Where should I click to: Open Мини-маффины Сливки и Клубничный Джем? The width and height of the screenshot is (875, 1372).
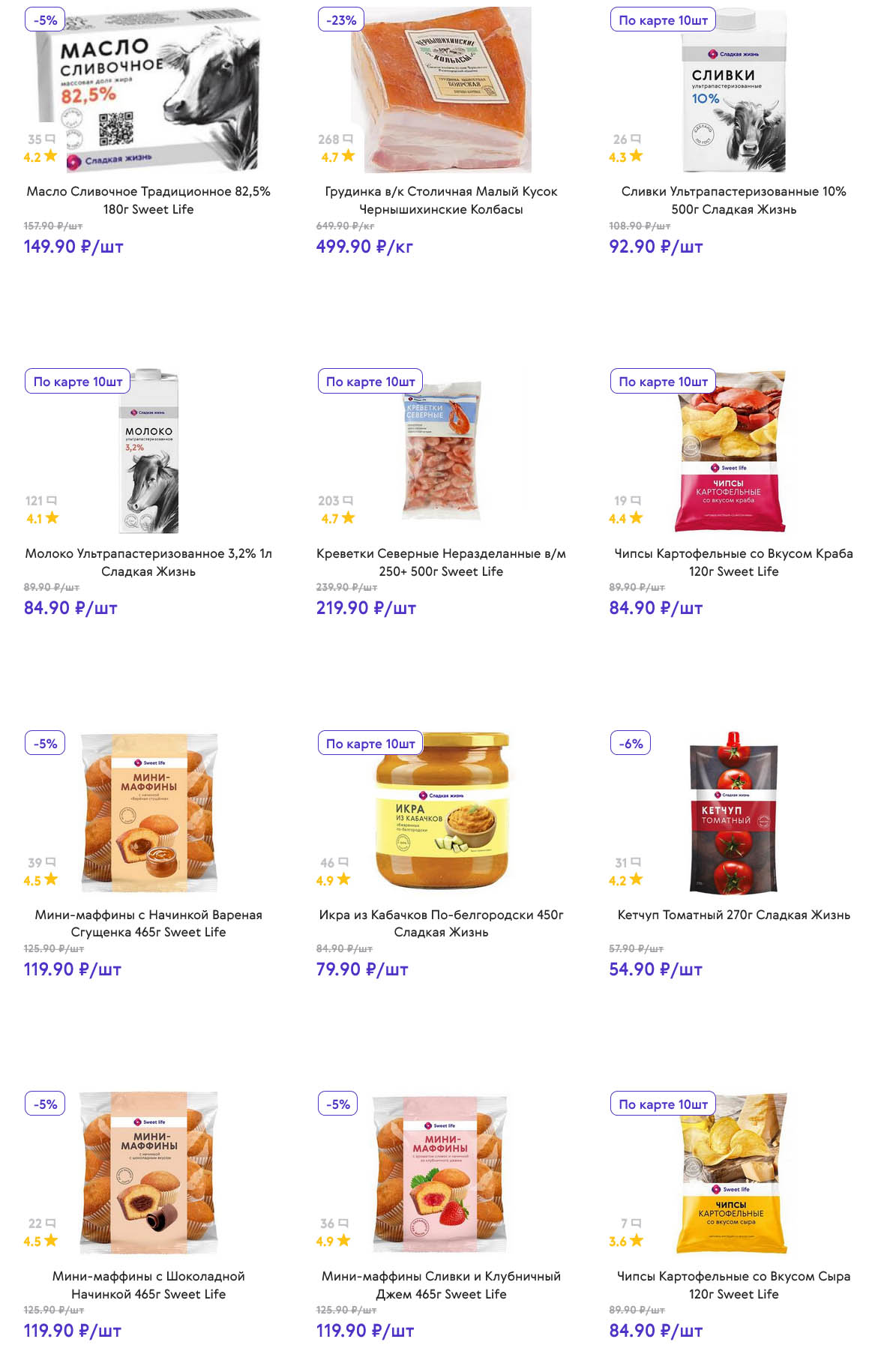(x=441, y=1284)
